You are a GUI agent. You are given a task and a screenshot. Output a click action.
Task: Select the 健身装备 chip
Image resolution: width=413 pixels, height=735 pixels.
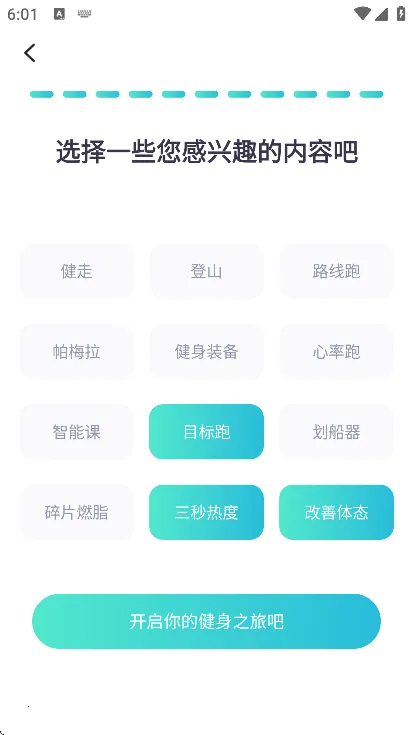(x=206, y=352)
